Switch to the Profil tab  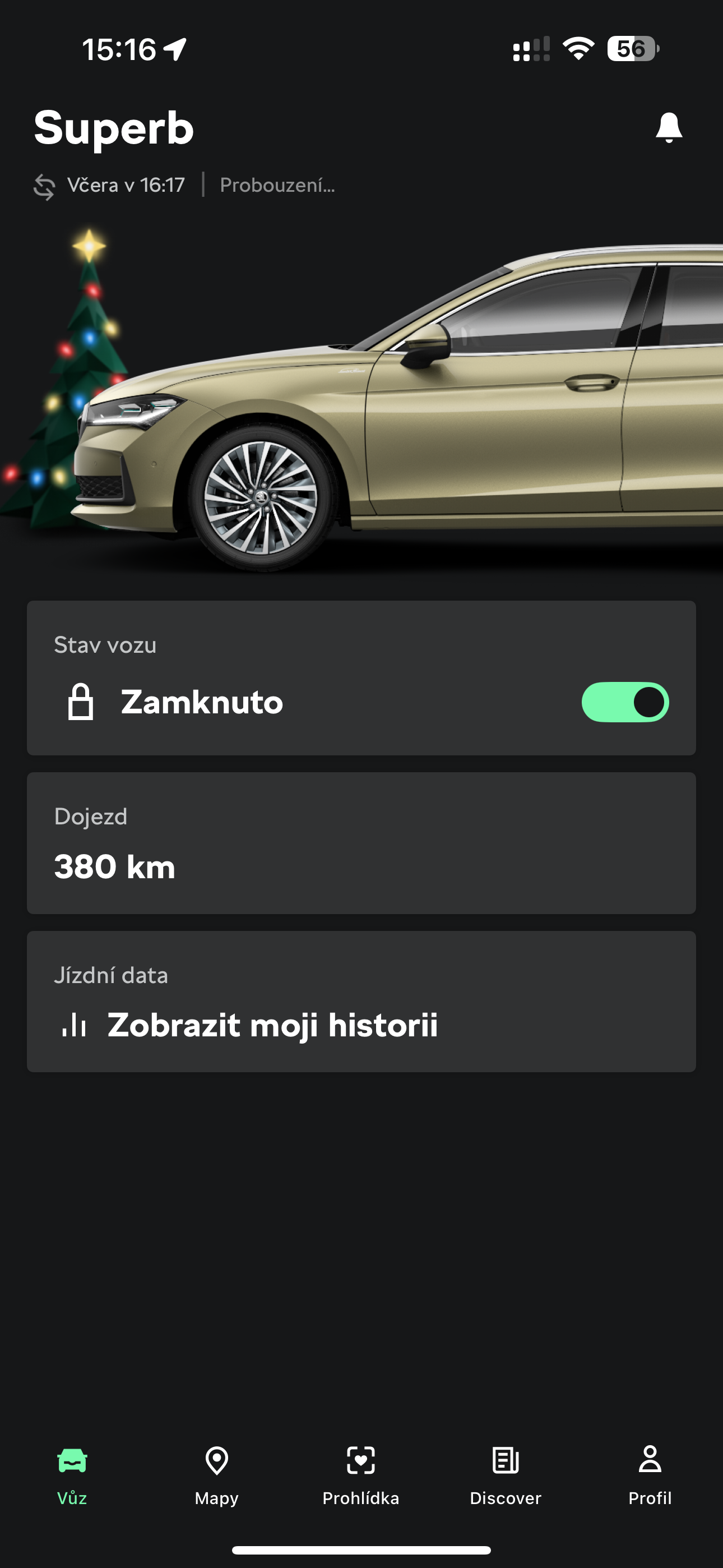click(650, 1475)
